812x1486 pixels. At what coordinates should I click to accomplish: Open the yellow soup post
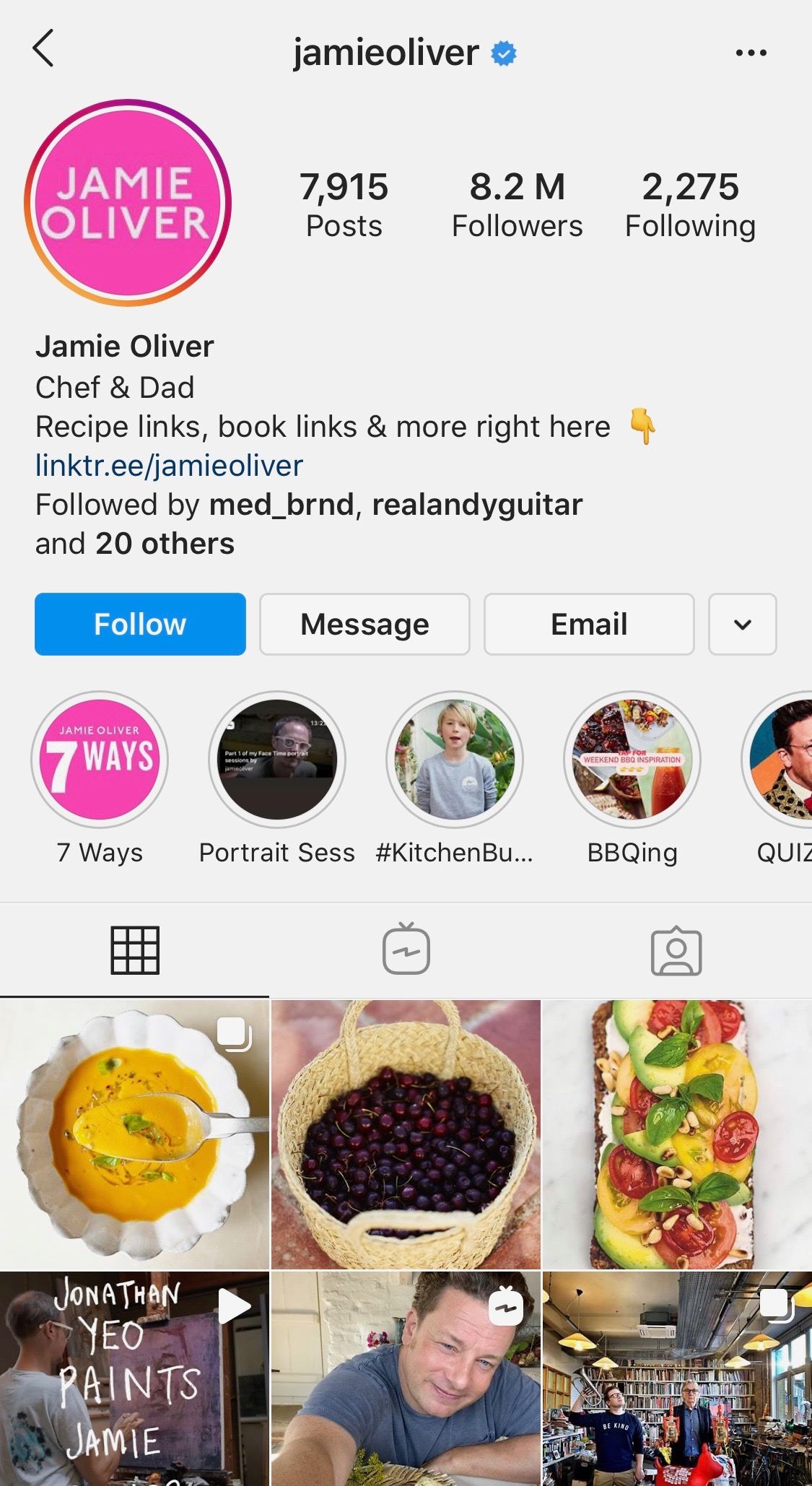pos(134,1134)
